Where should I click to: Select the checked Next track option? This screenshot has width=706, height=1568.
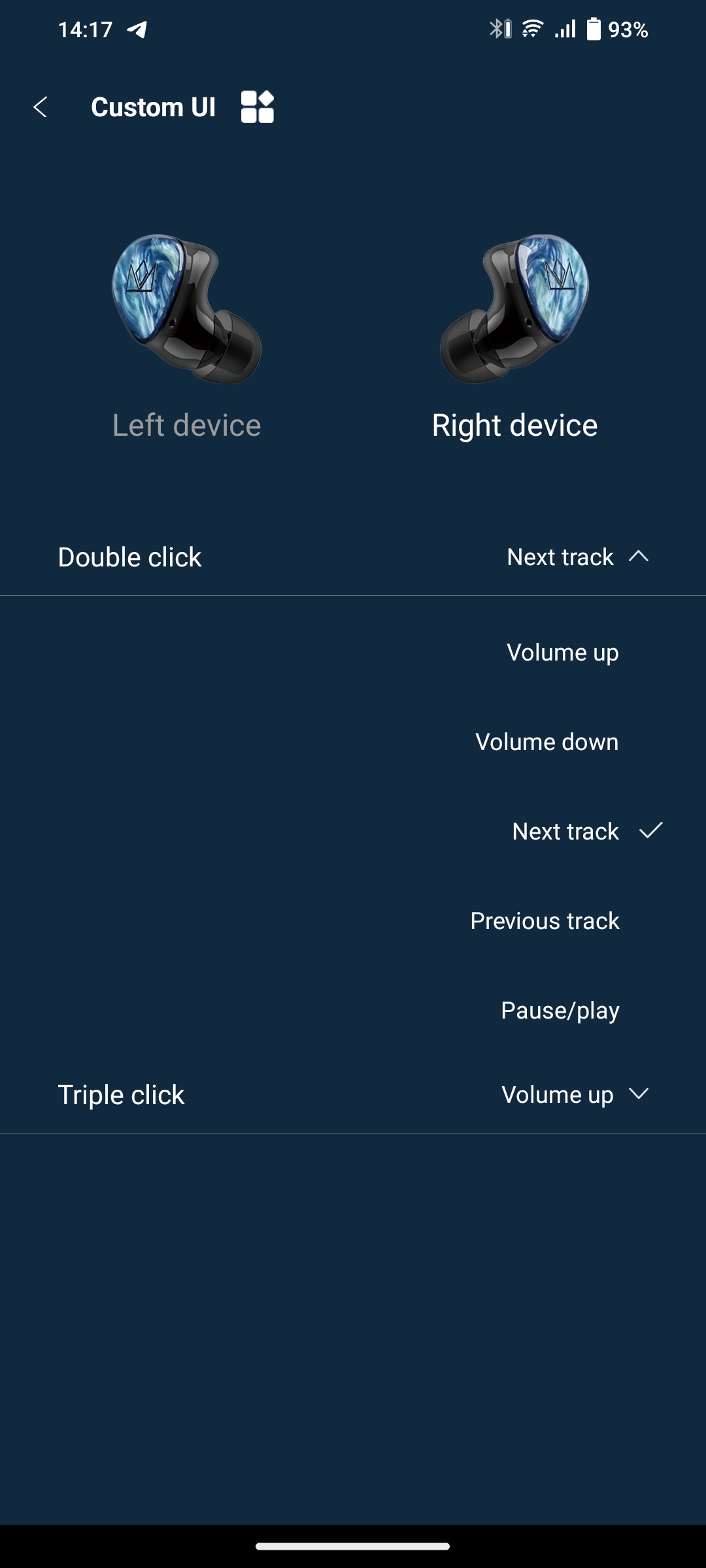point(565,832)
